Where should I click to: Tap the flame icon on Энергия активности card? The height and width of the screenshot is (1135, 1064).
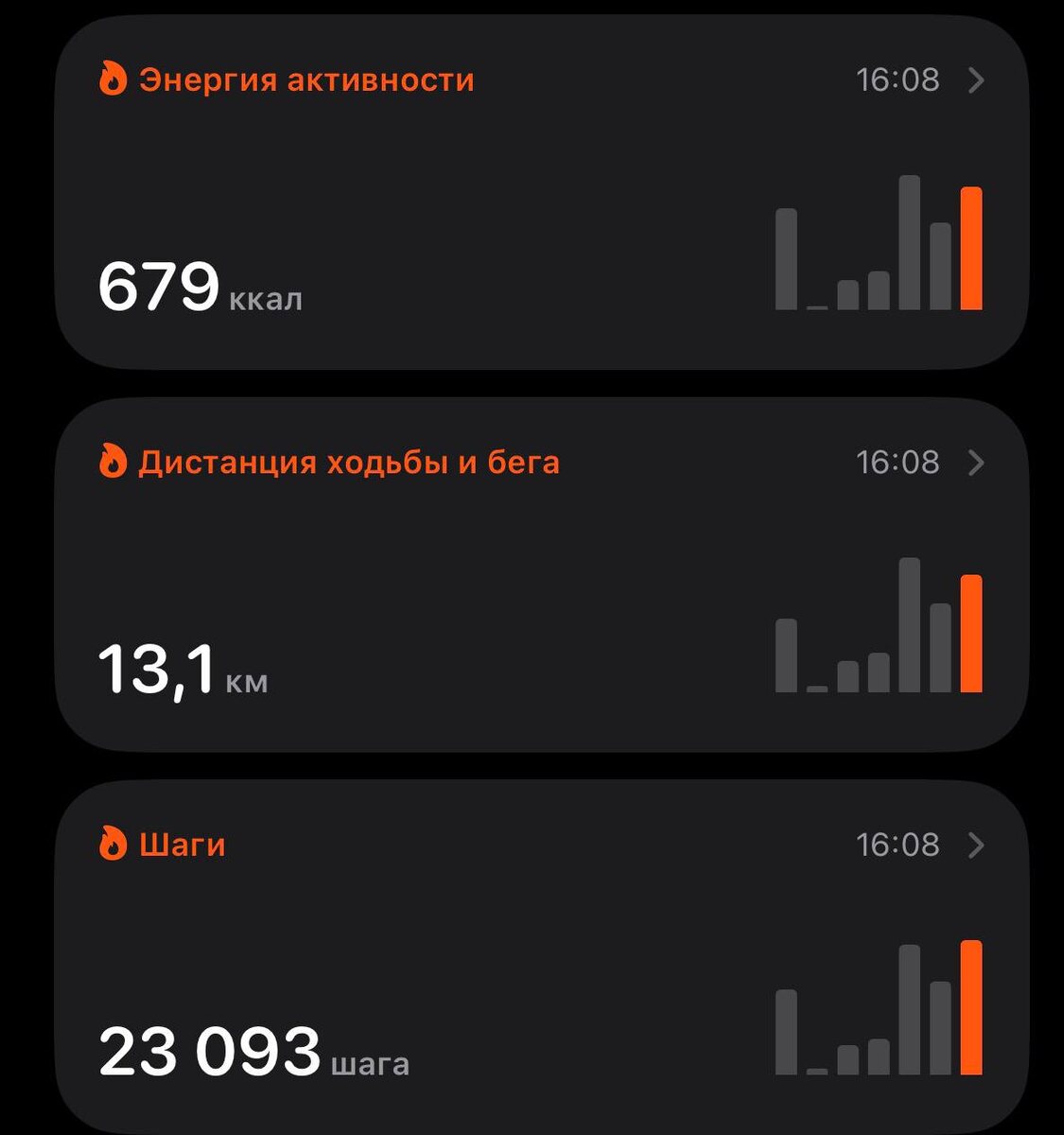(x=113, y=80)
